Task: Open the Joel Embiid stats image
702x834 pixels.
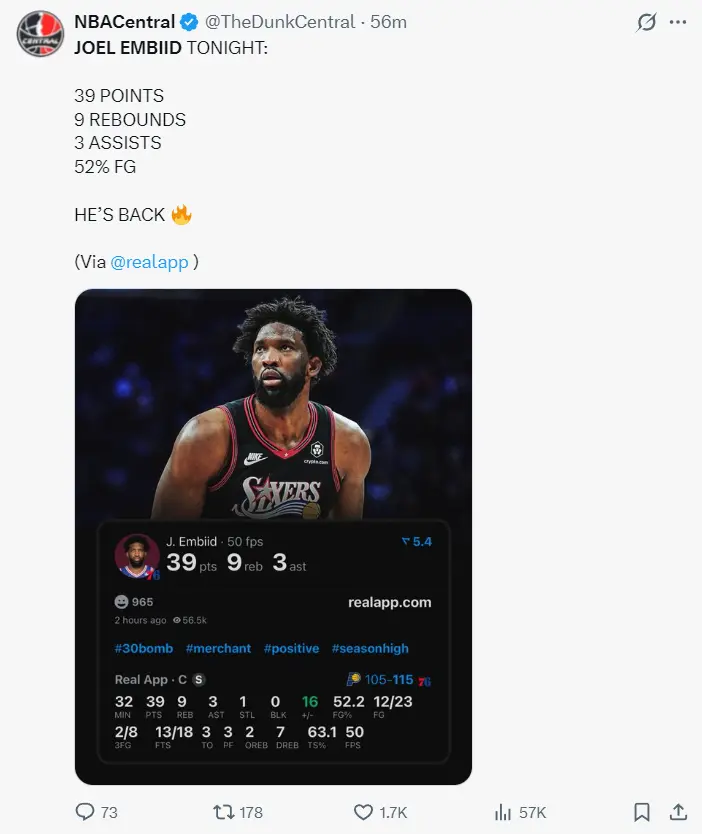Action: 273,536
